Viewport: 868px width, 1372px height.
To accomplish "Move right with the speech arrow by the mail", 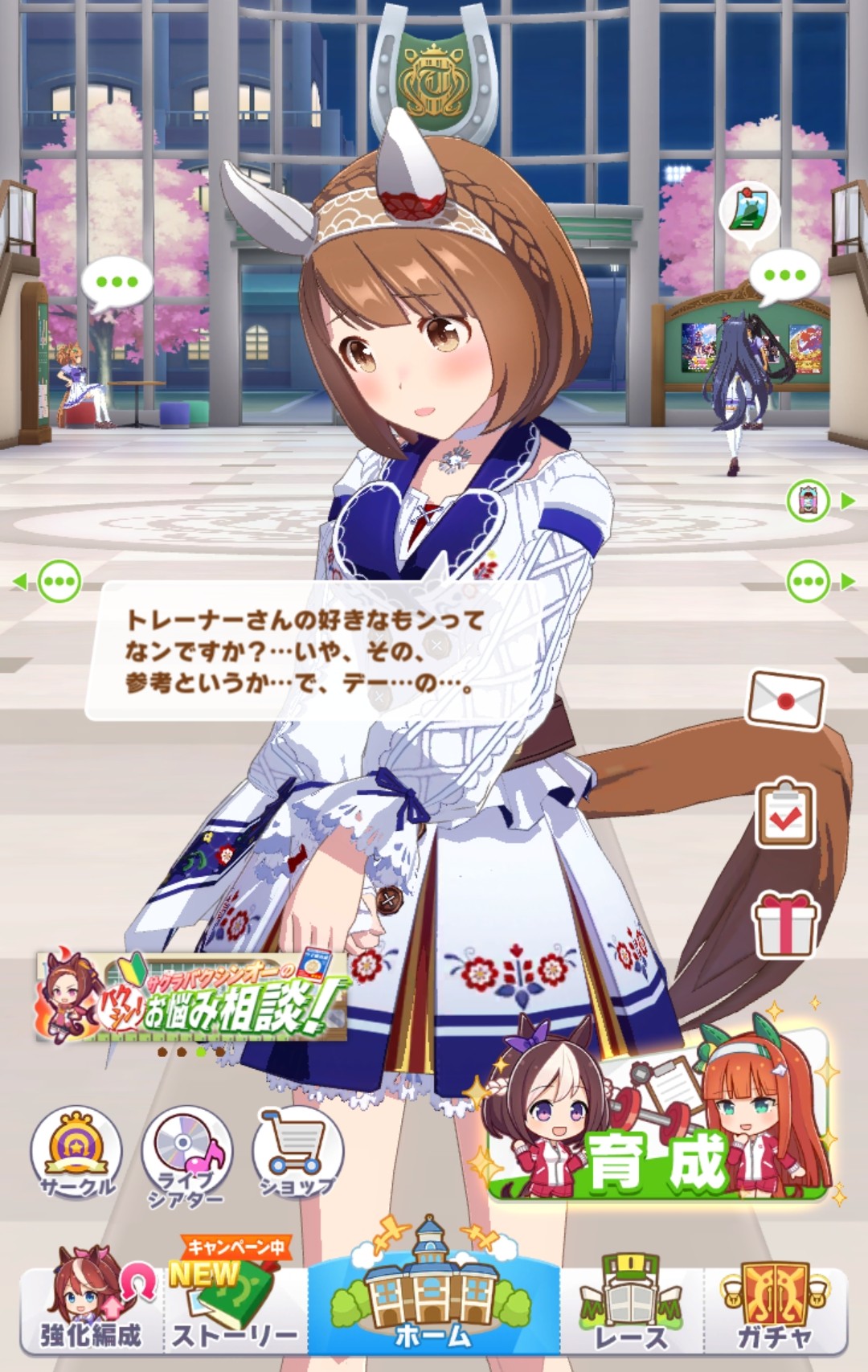I will (820, 580).
